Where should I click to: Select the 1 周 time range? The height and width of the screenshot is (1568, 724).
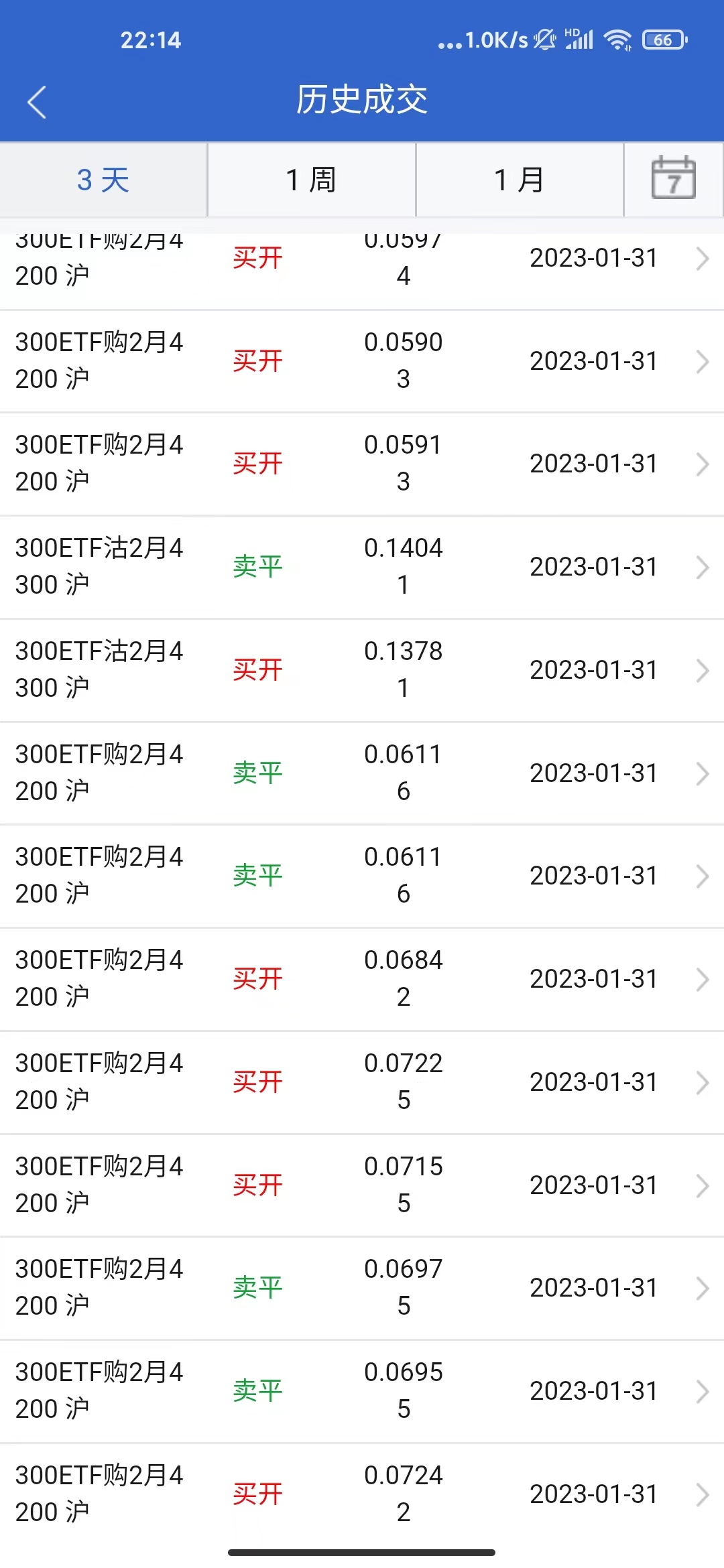pyautogui.click(x=311, y=180)
